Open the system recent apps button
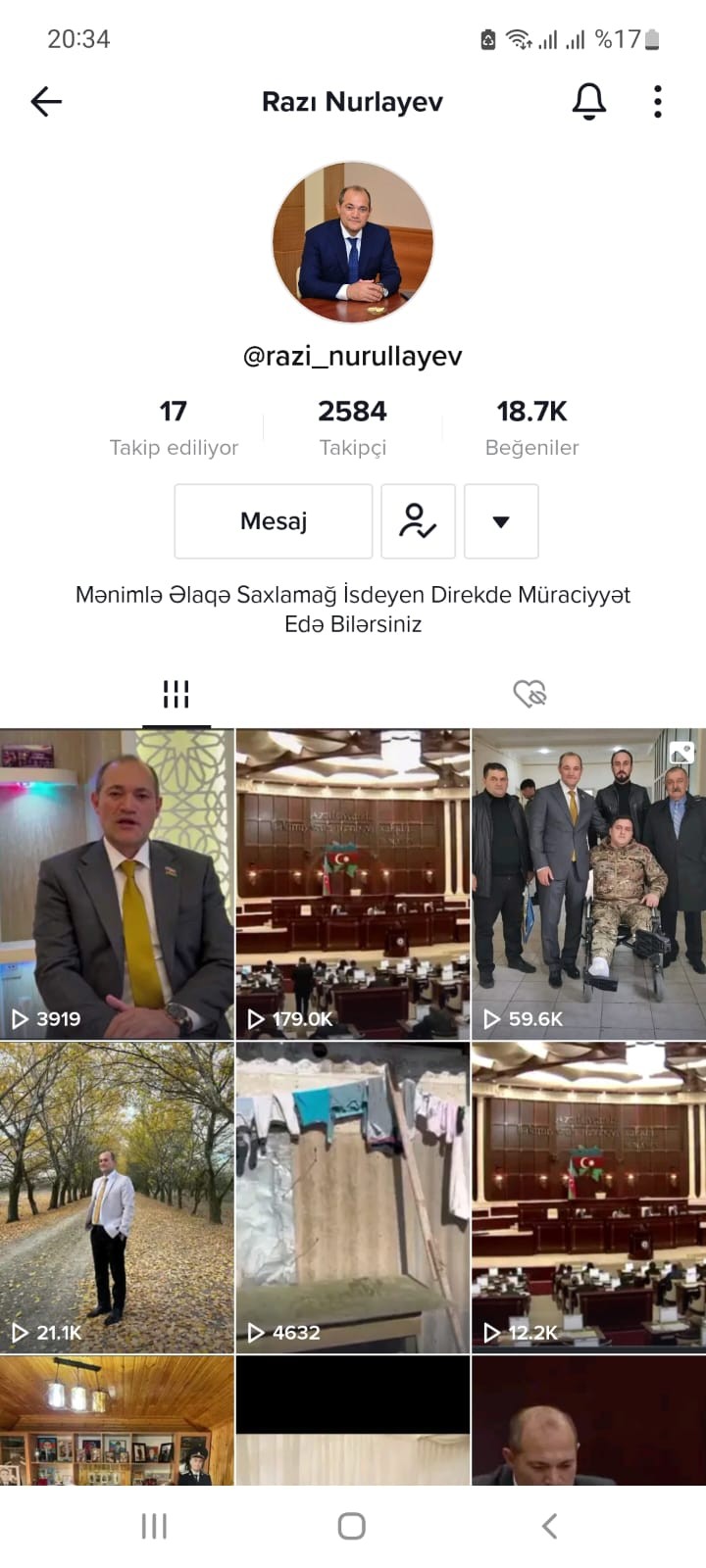The height and width of the screenshot is (1568, 706). (x=154, y=1526)
